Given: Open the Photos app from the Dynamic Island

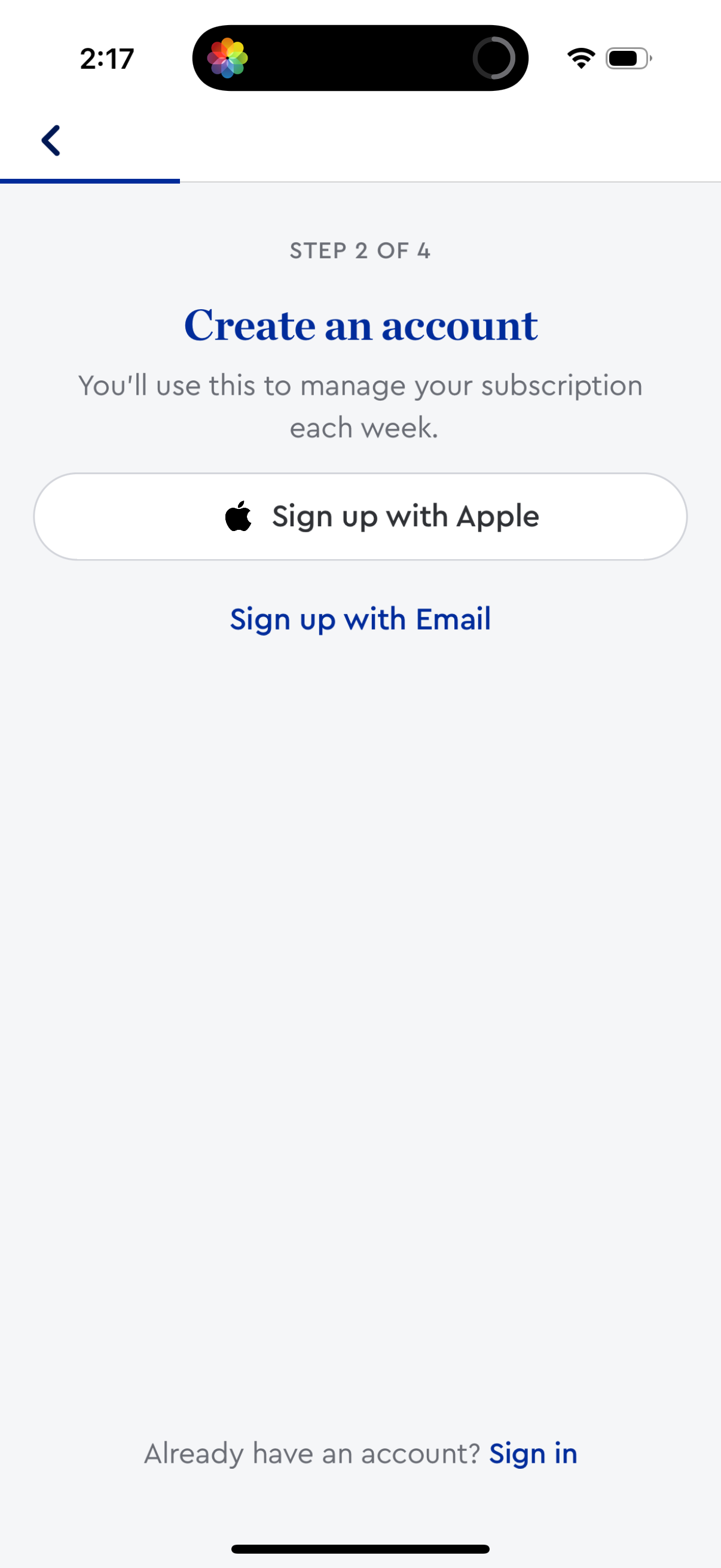Looking at the screenshot, I should coord(230,58).
